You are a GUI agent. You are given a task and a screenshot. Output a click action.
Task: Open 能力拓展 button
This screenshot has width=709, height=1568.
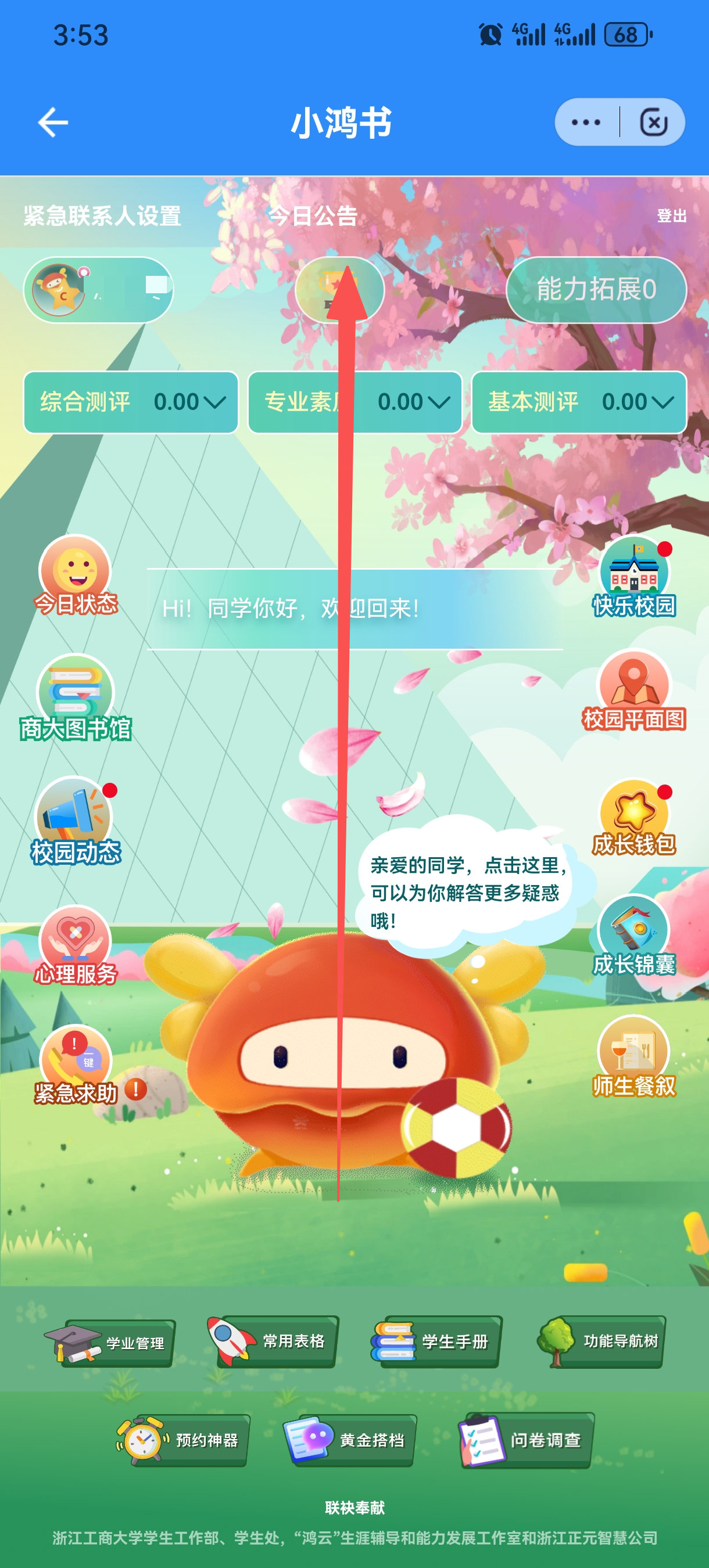596,290
